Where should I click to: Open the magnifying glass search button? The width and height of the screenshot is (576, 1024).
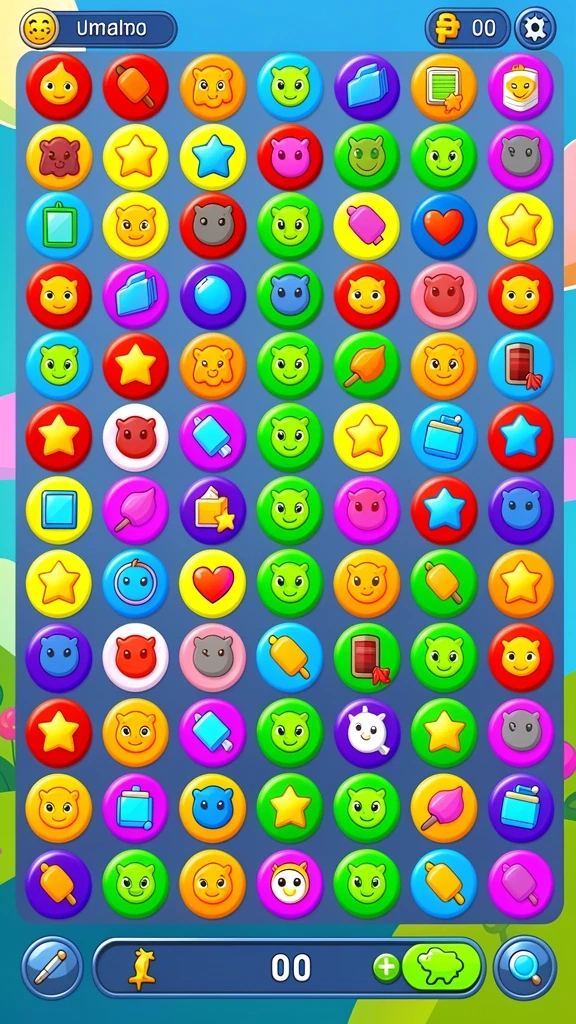tap(525, 967)
